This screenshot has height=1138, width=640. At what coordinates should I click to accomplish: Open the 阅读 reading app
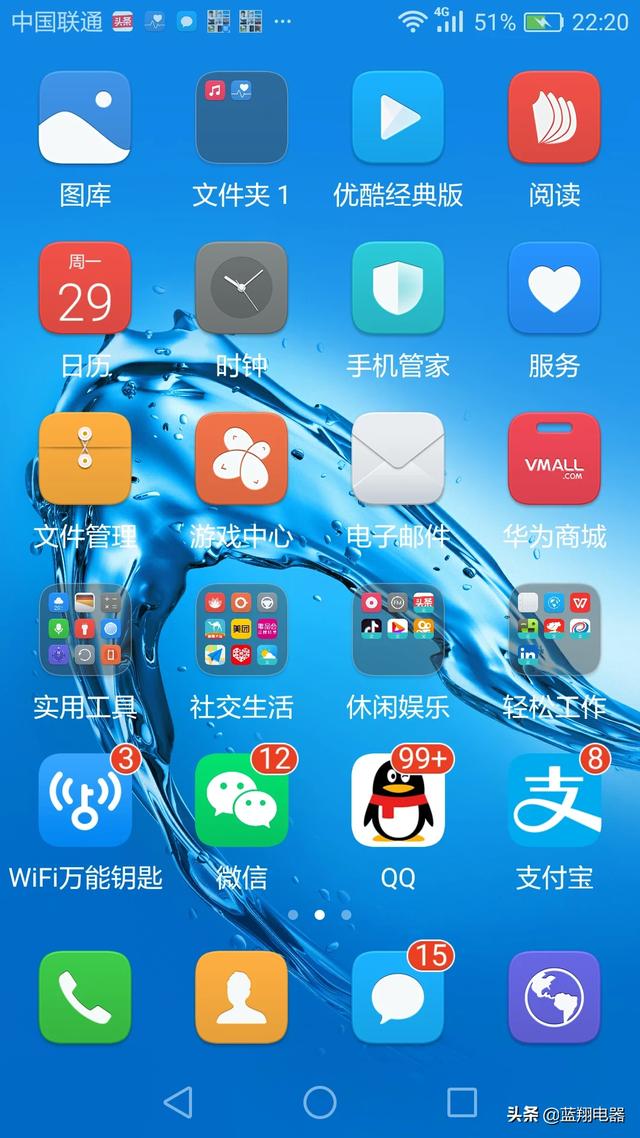pyautogui.click(x=554, y=118)
